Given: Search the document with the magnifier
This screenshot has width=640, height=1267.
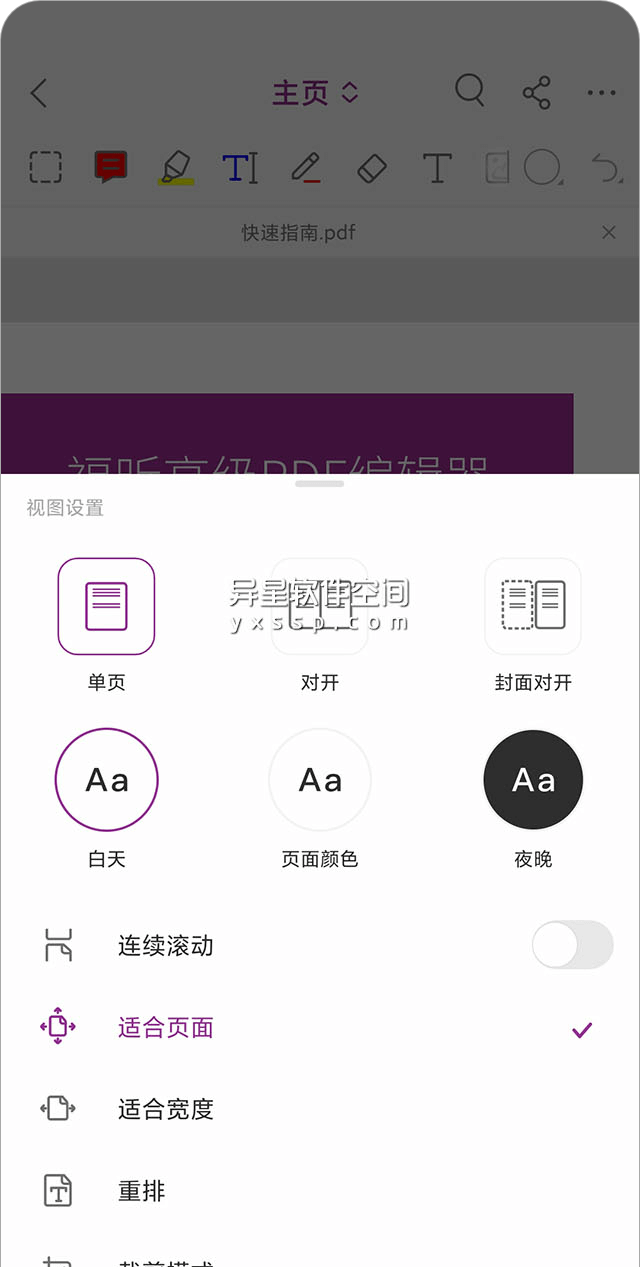Looking at the screenshot, I should tap(469, 91).
